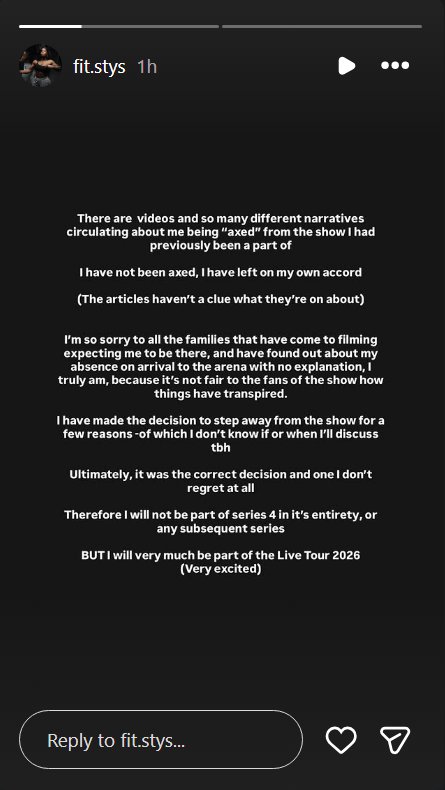Screen dimensions: 445x790
Task: Resume story playback with play icon
Action: tap(346, 65)
